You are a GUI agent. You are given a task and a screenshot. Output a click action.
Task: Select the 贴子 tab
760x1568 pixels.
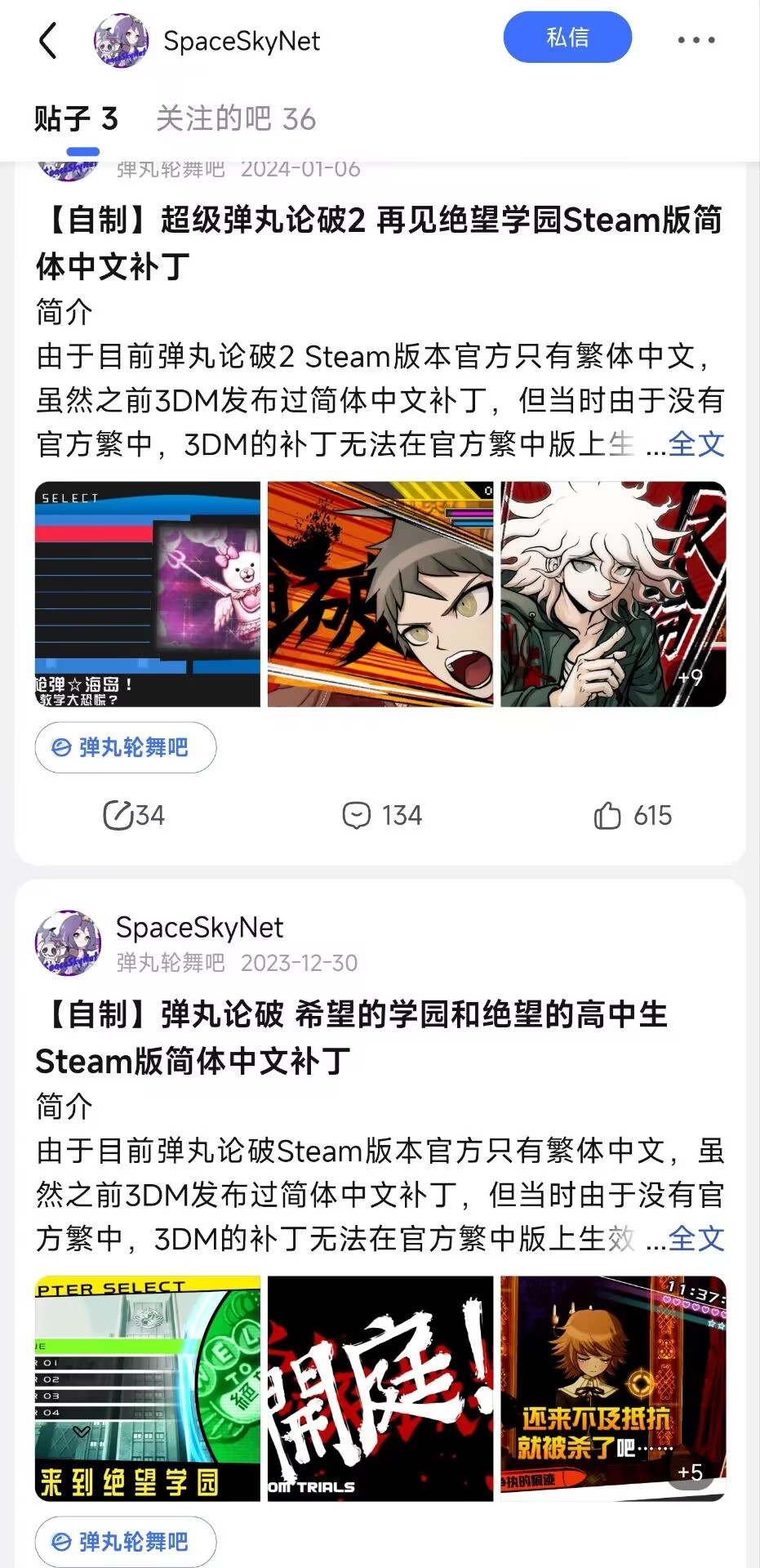76,119
